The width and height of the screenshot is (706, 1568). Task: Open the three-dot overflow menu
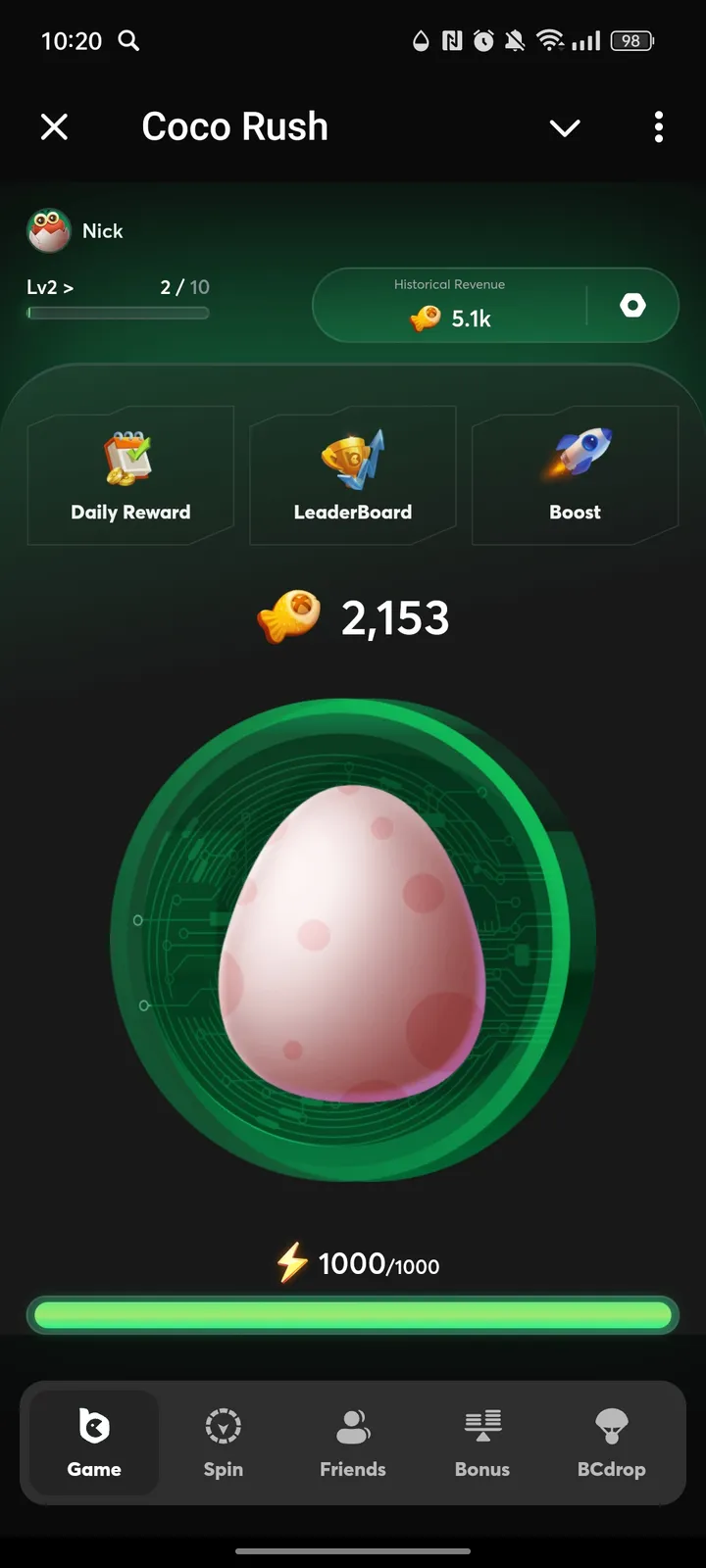tap(658, 126)
